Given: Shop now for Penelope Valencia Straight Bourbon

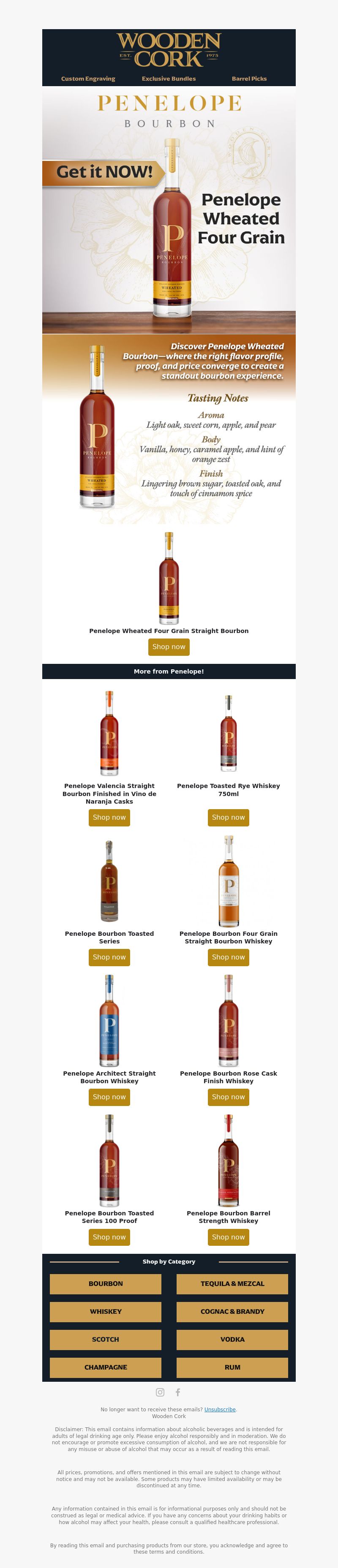Looking at the screenshot, I should pos(109,817).
